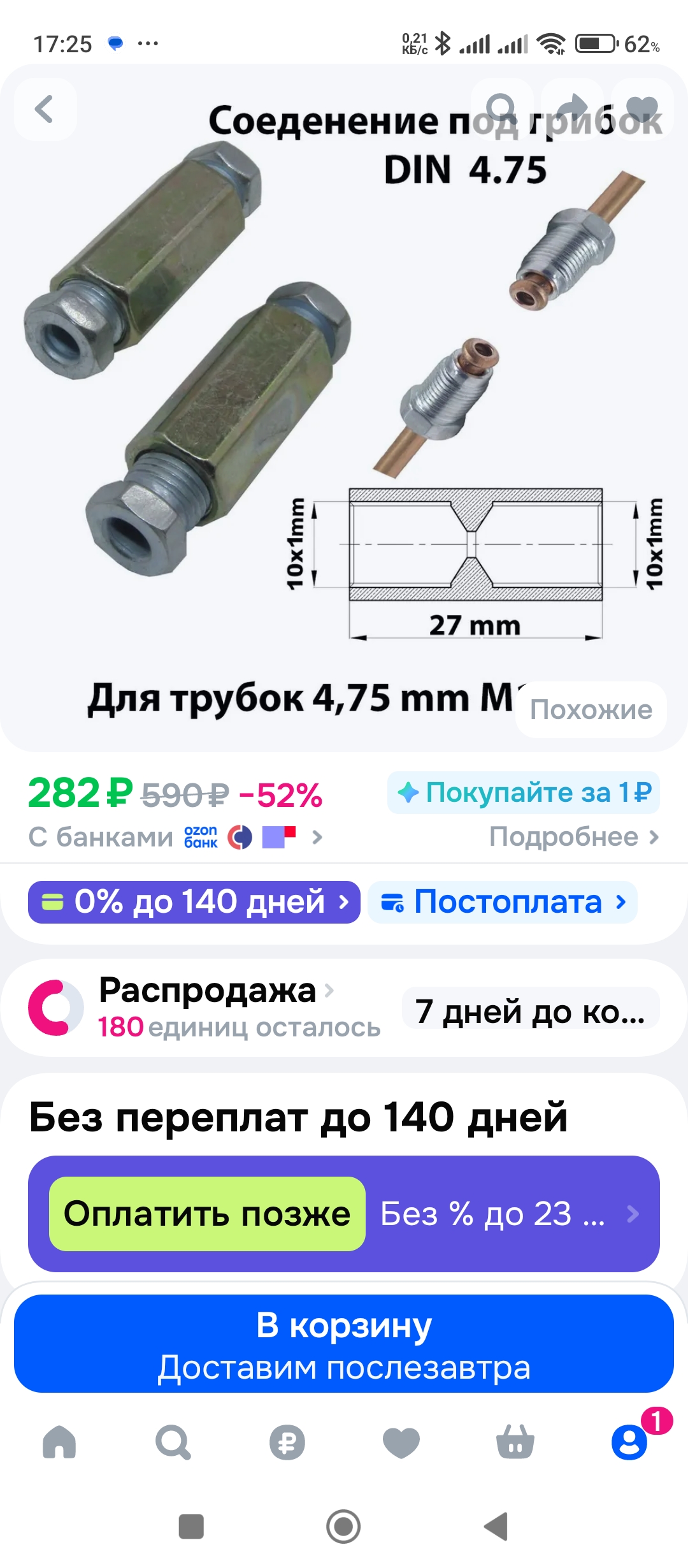The height and width of the screenshot is (1568, 688).
Task: Open the Распродажа sale details
Action: (217, 991)
